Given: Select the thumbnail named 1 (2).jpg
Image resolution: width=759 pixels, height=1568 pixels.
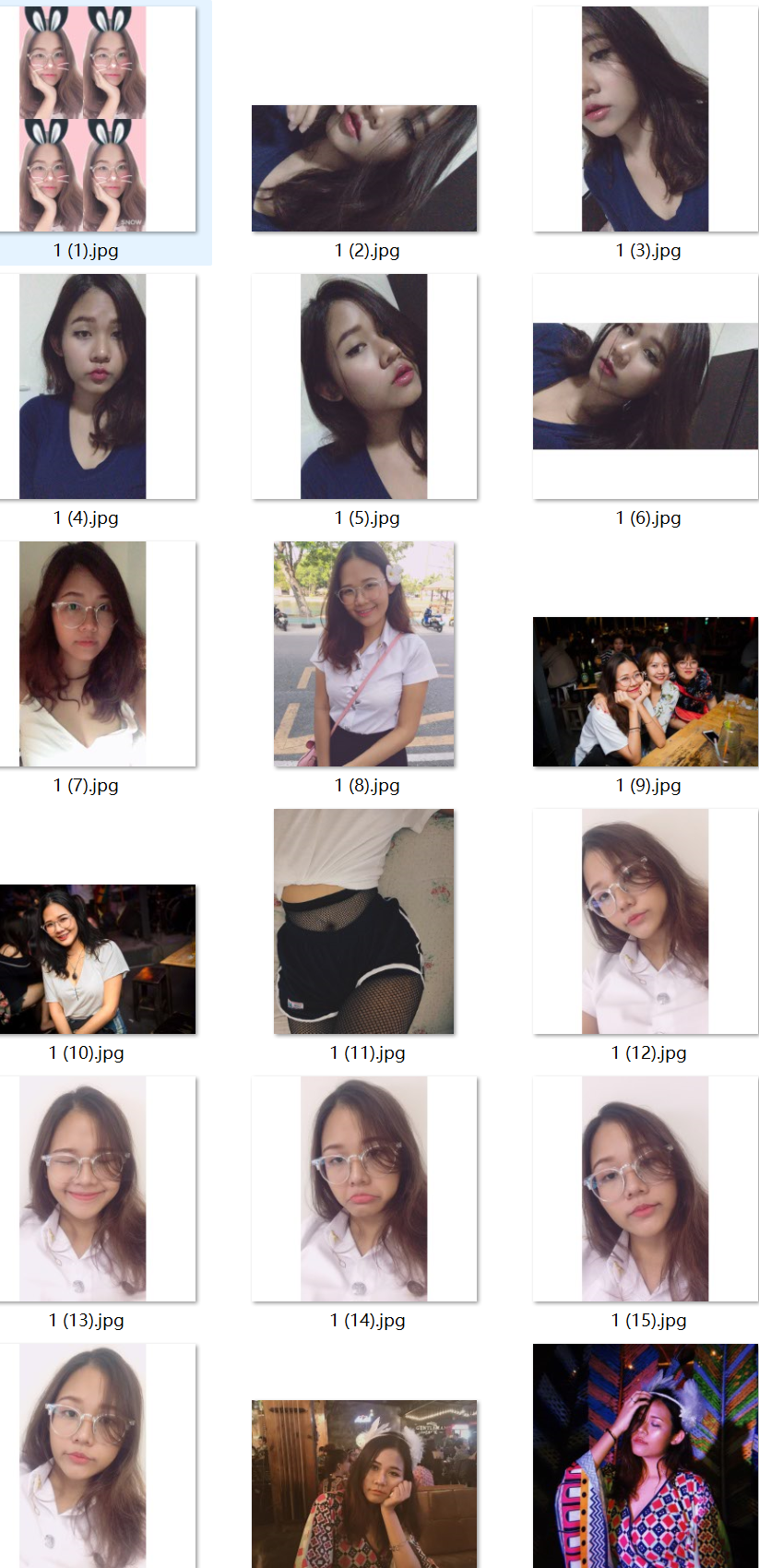Looking at the screenshot, I should pyautogui.click(x=364, y=168).
